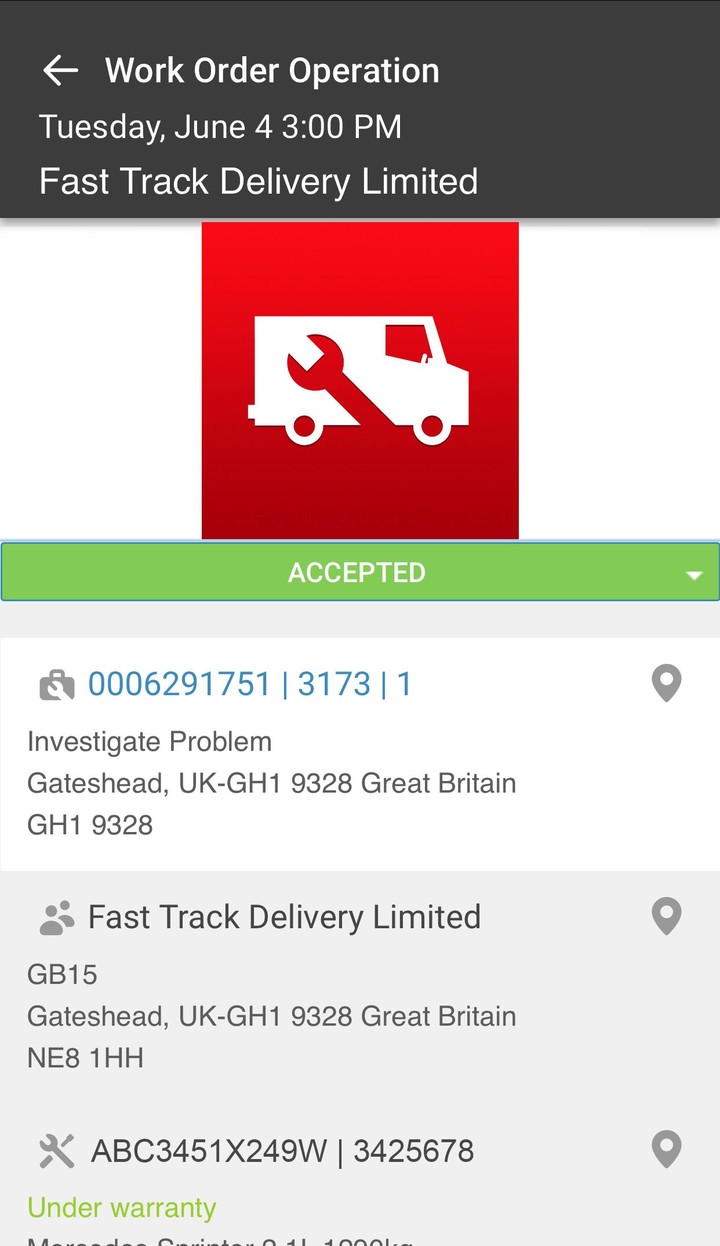Go back from Work Order Operation
The image size is (720, 1246).
pos(61,71)
